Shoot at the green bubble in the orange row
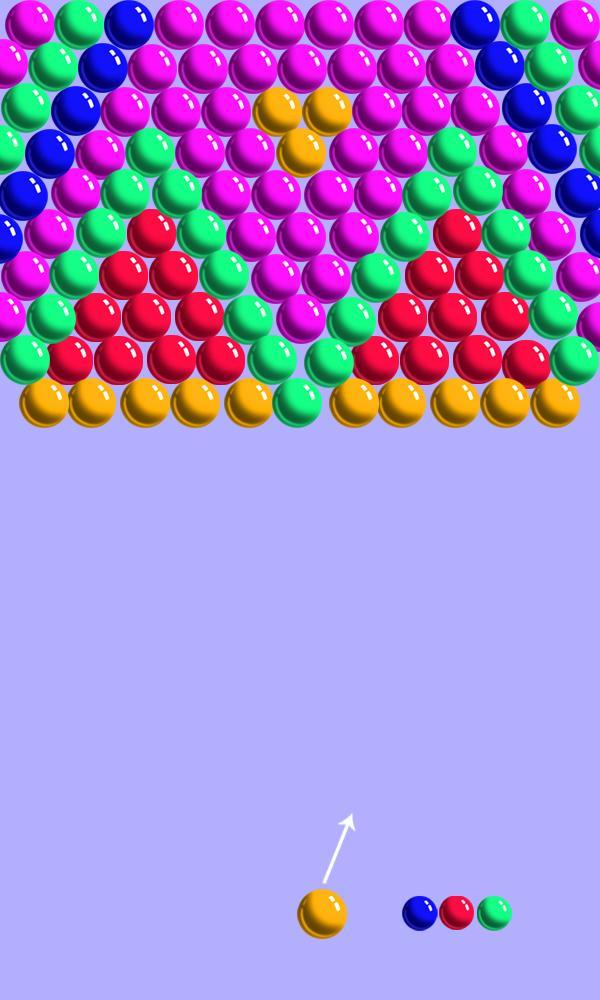The image size is (600, 1000). click(x=297, y=402)
